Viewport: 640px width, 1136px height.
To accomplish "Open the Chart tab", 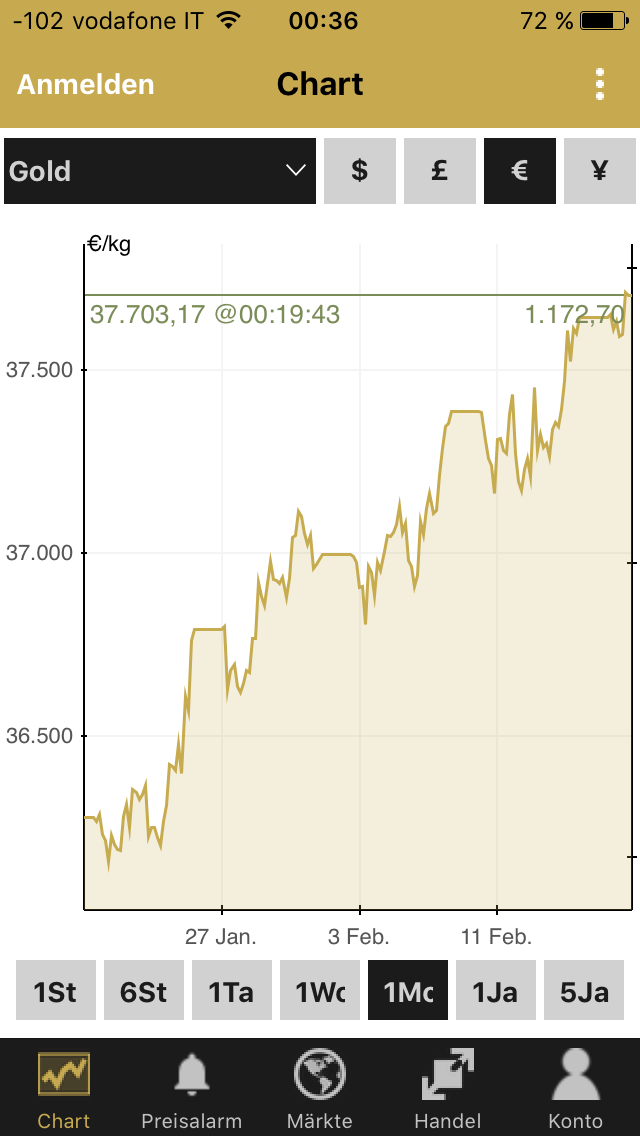I will pyautogui.click(x=64, y=1090).
